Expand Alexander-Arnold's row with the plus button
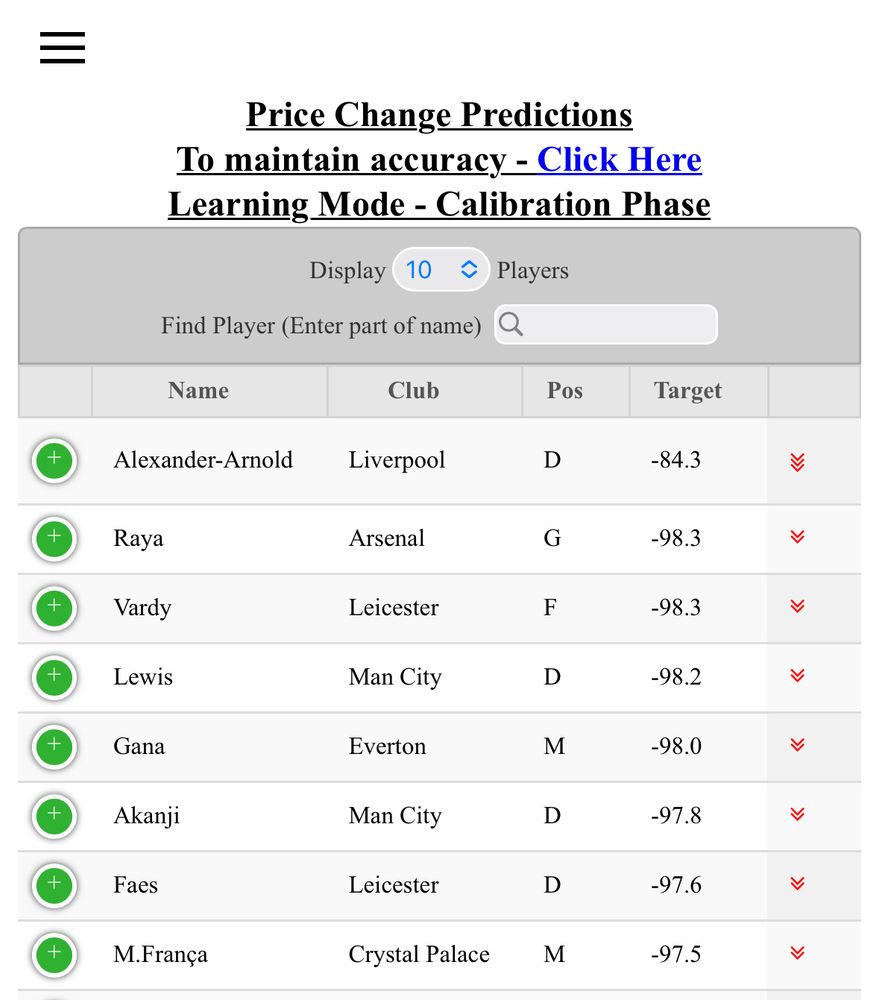 point(54,461)
